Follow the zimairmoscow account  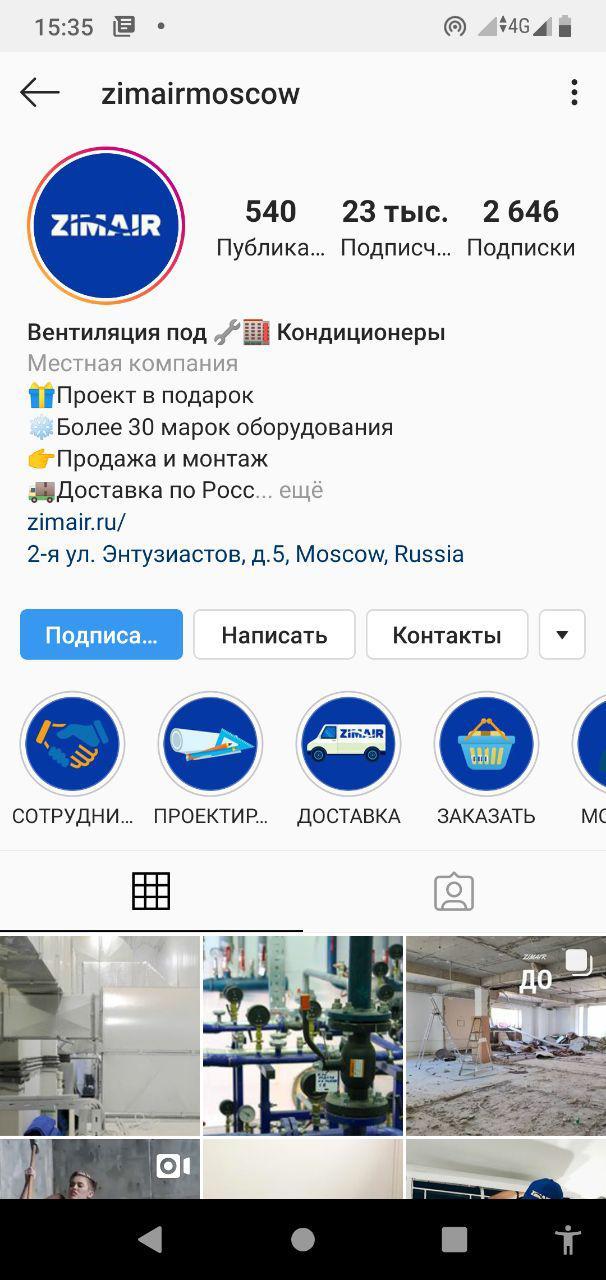pos(101,635)
